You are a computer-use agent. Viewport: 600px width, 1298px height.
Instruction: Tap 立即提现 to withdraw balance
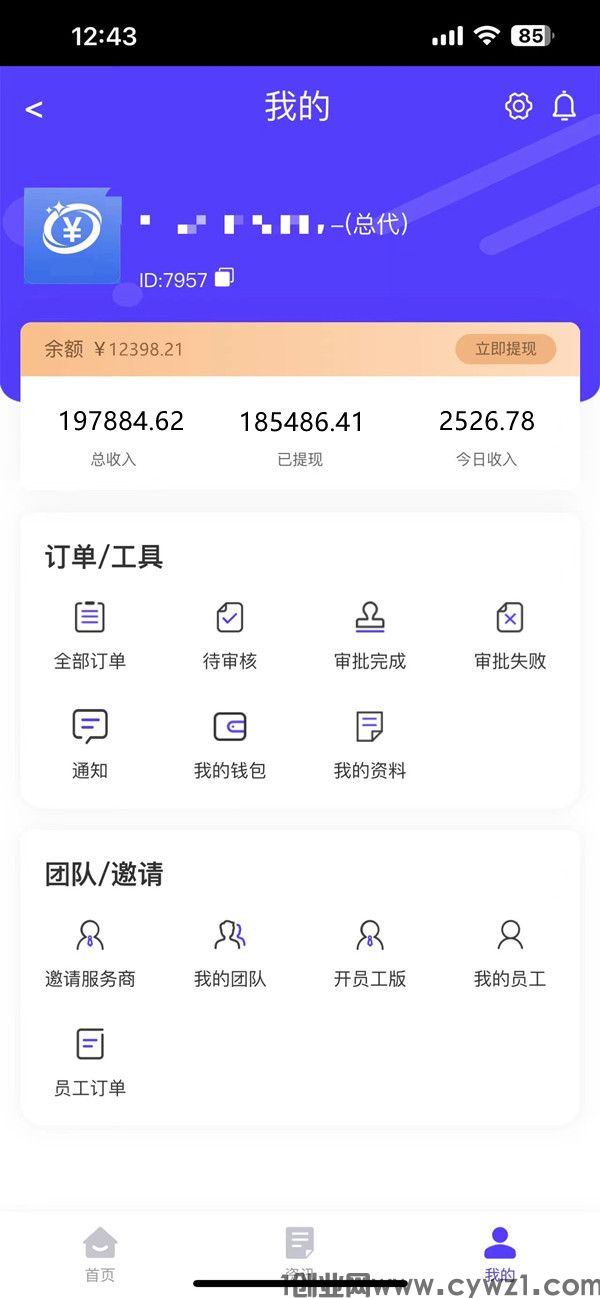[x=505, y=349]
